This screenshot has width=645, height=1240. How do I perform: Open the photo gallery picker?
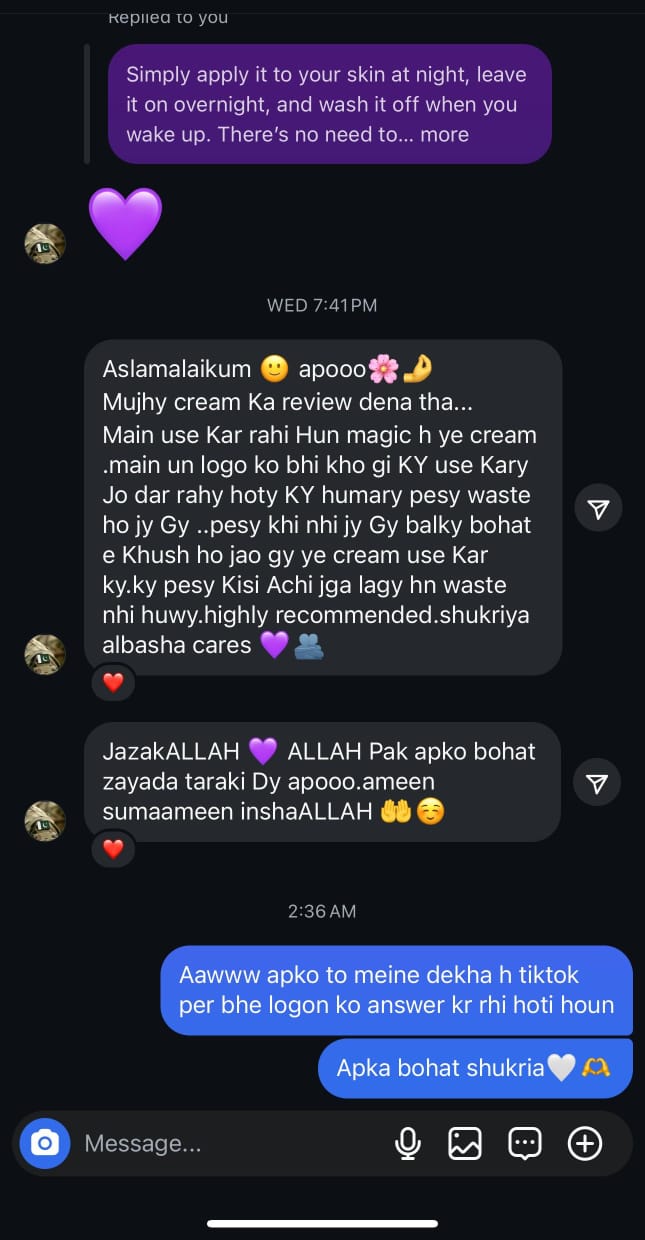point(465,1143)
